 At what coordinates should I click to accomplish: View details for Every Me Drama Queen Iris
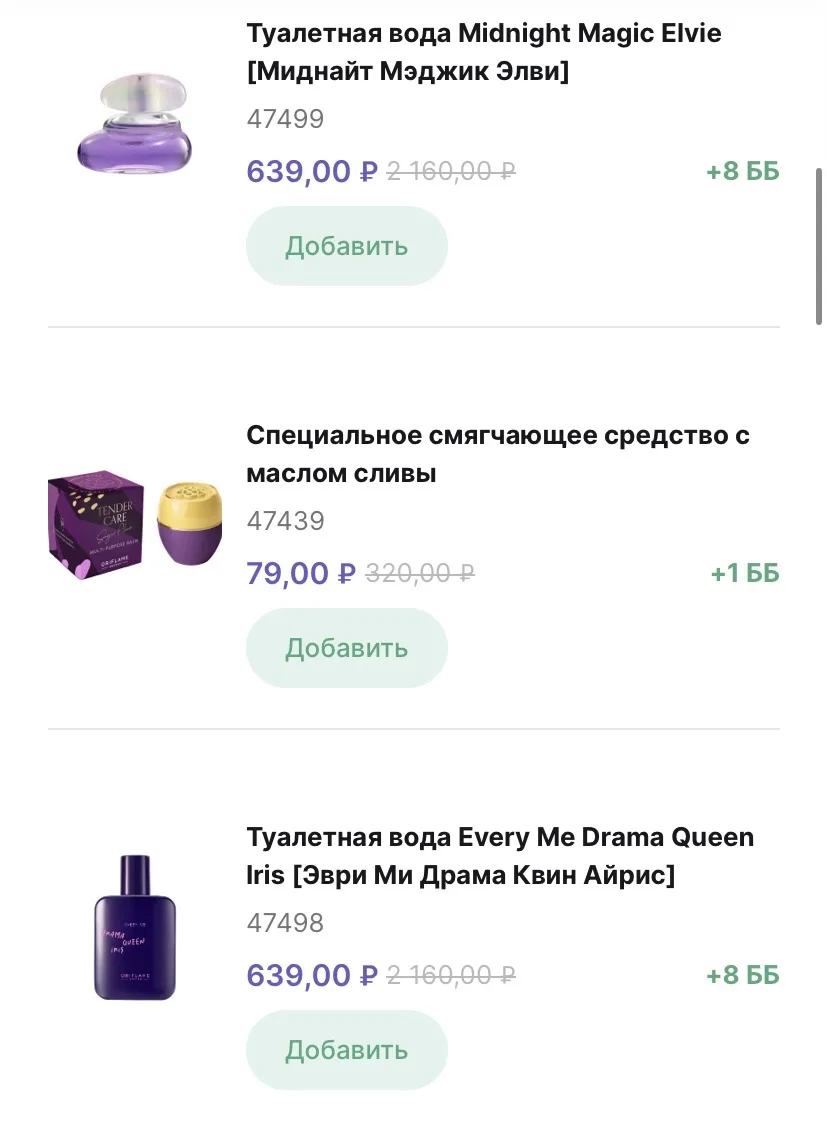499,856
